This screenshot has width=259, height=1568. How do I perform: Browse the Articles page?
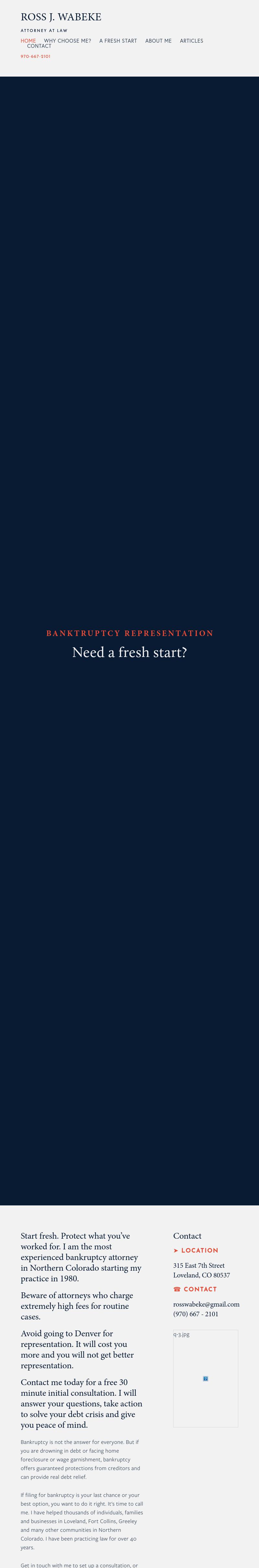coord(191,41)
